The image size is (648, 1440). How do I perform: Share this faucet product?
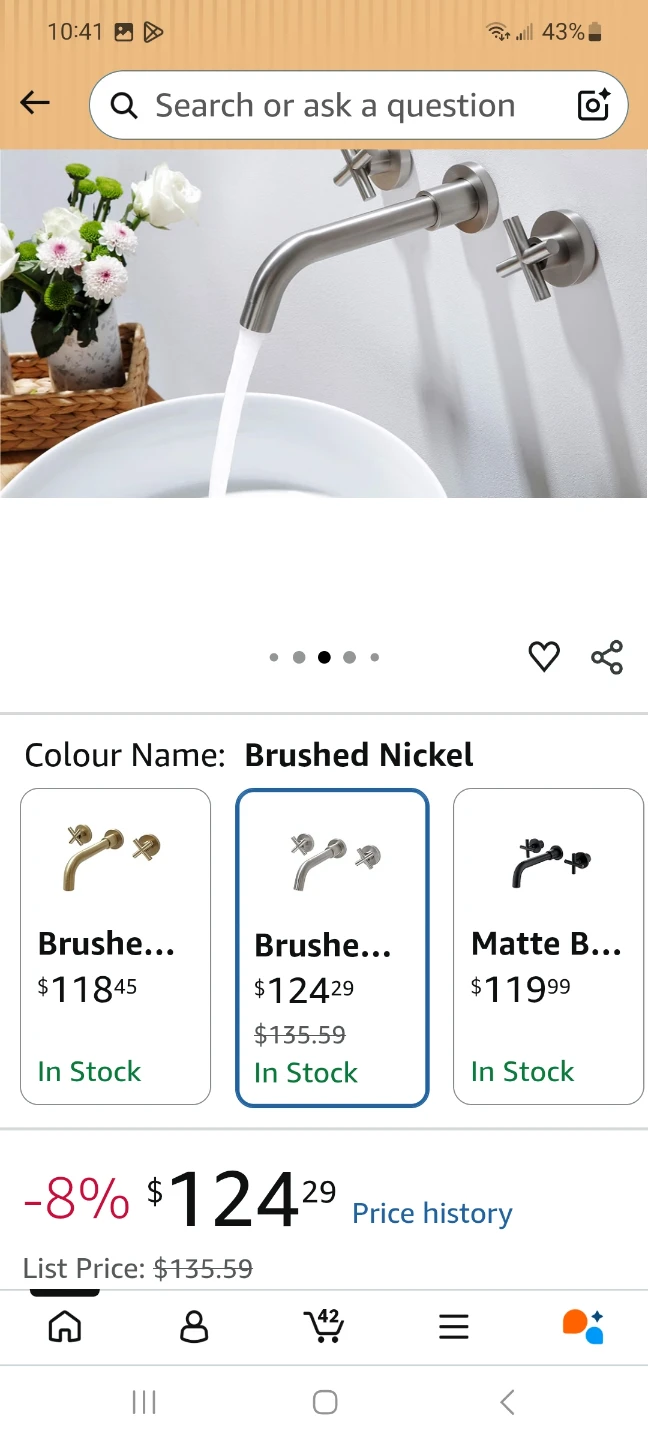pyautogui.click(x=607, y=657)
